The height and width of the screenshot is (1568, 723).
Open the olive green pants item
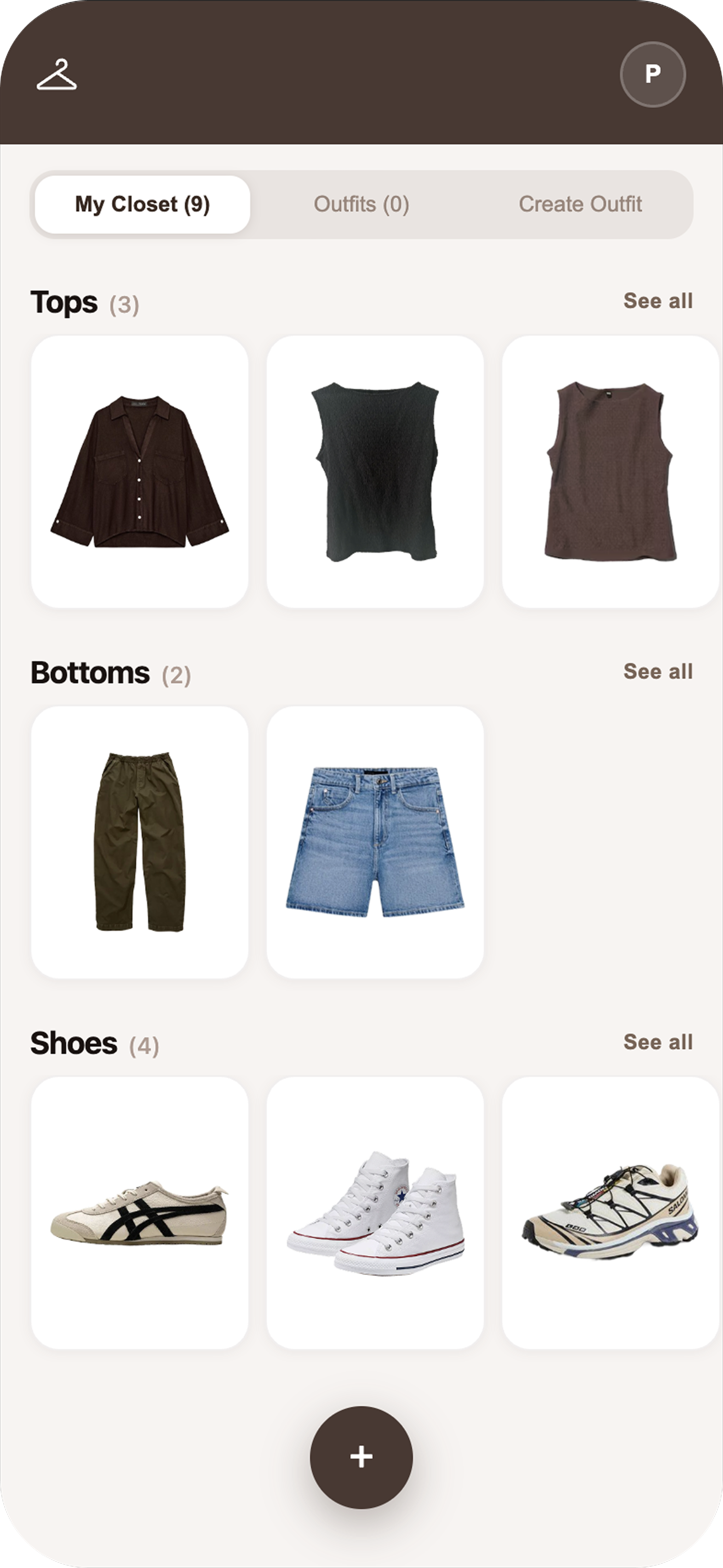(139, 842)
